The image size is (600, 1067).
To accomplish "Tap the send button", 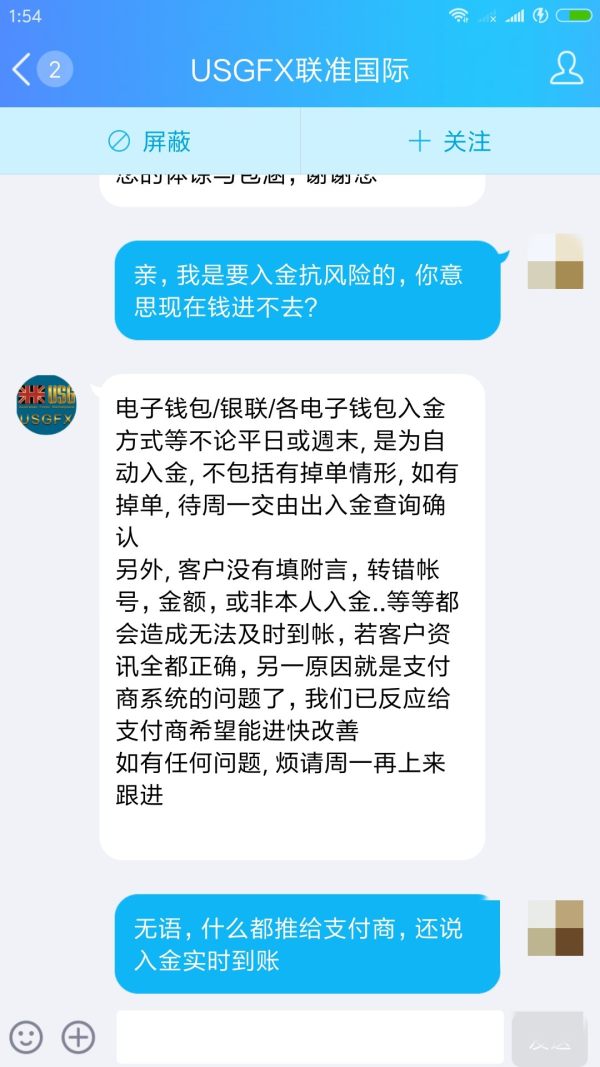I will pyautogui.click(x=551, y=1039).
